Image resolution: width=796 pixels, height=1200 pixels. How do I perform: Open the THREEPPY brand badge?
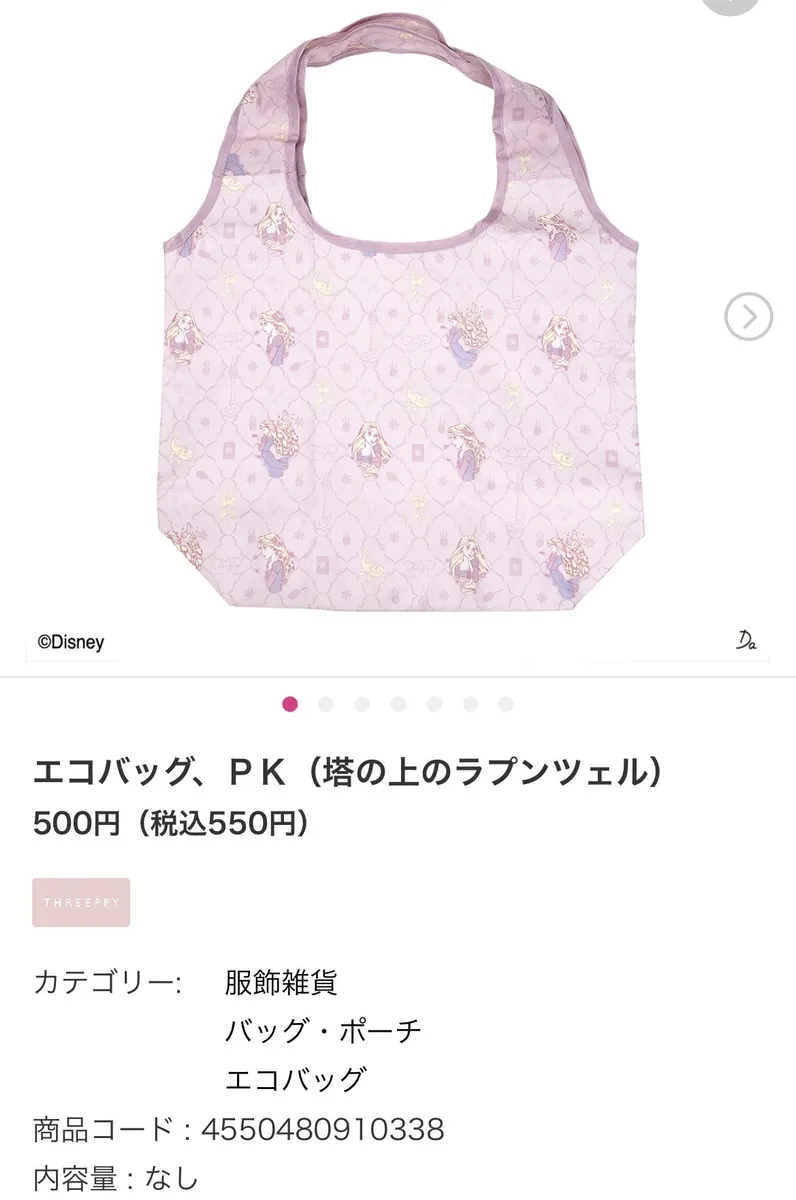click(81, 902)
